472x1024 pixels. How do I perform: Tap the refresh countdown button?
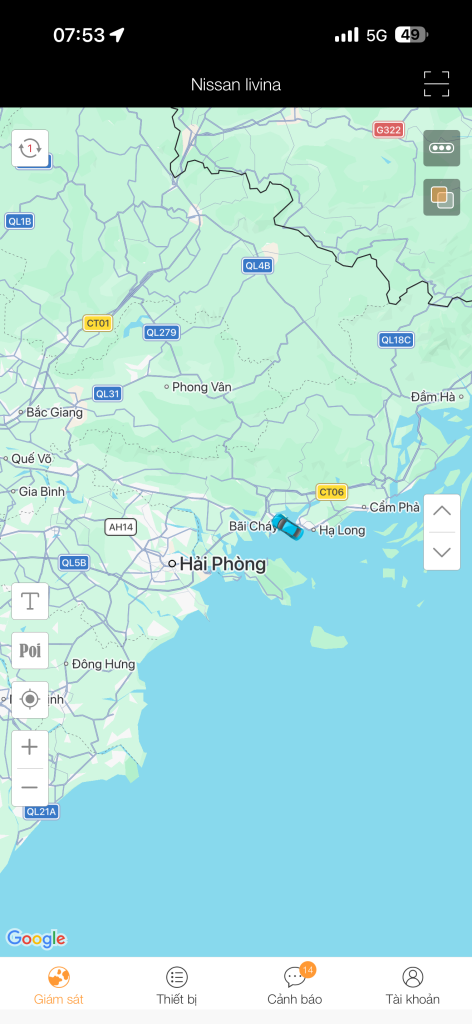point(30,148)
